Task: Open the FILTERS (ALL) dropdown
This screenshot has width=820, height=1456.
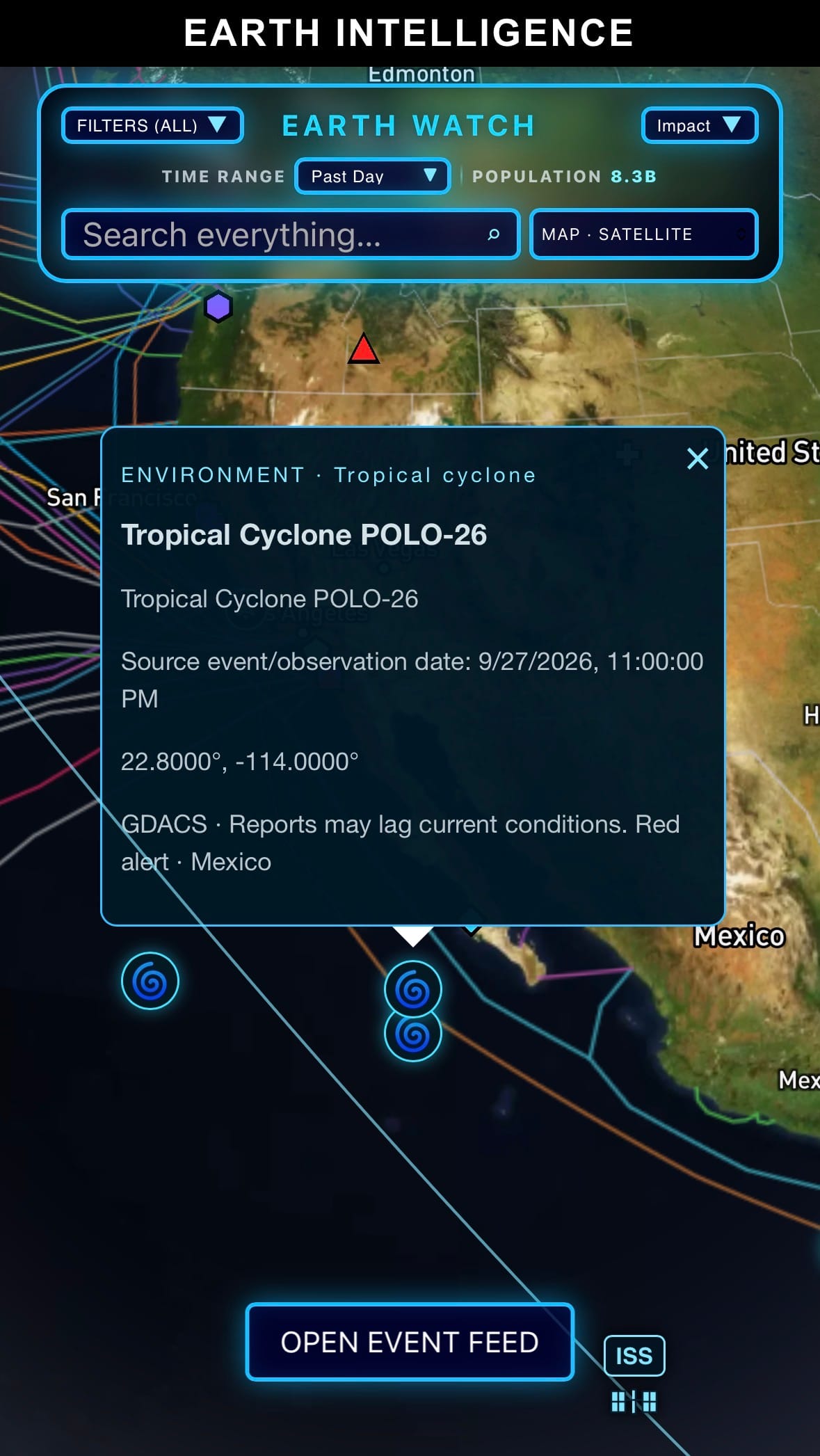Action: coord(152,125)
